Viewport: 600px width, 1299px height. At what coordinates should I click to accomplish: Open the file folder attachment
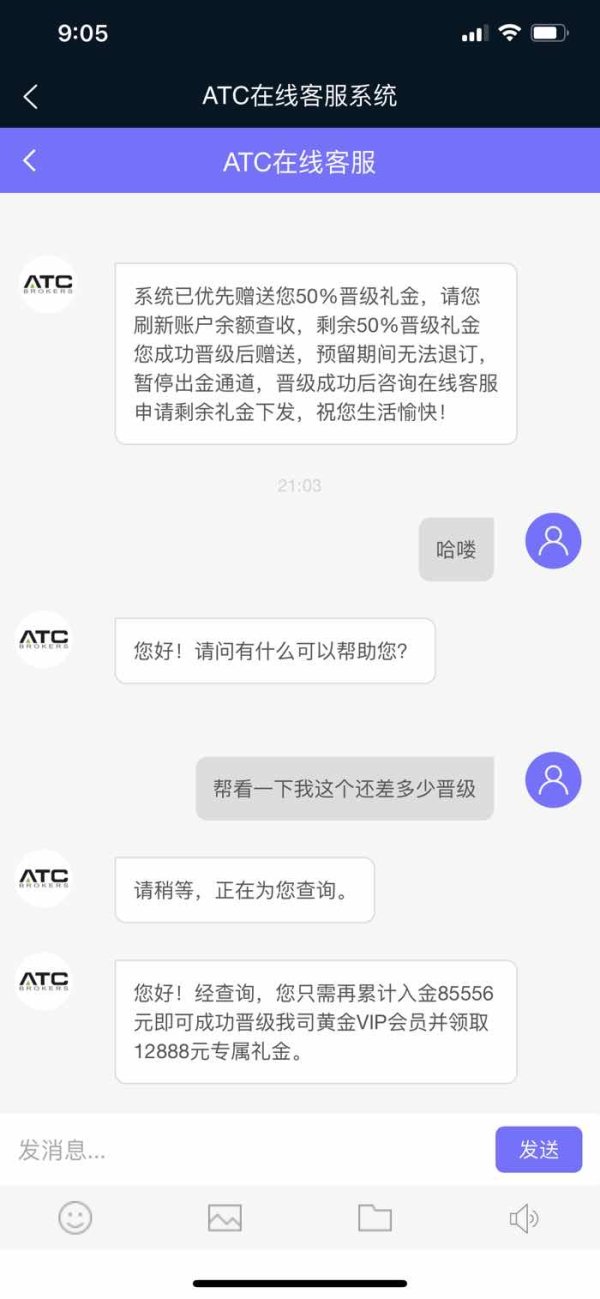[375, 1217]
